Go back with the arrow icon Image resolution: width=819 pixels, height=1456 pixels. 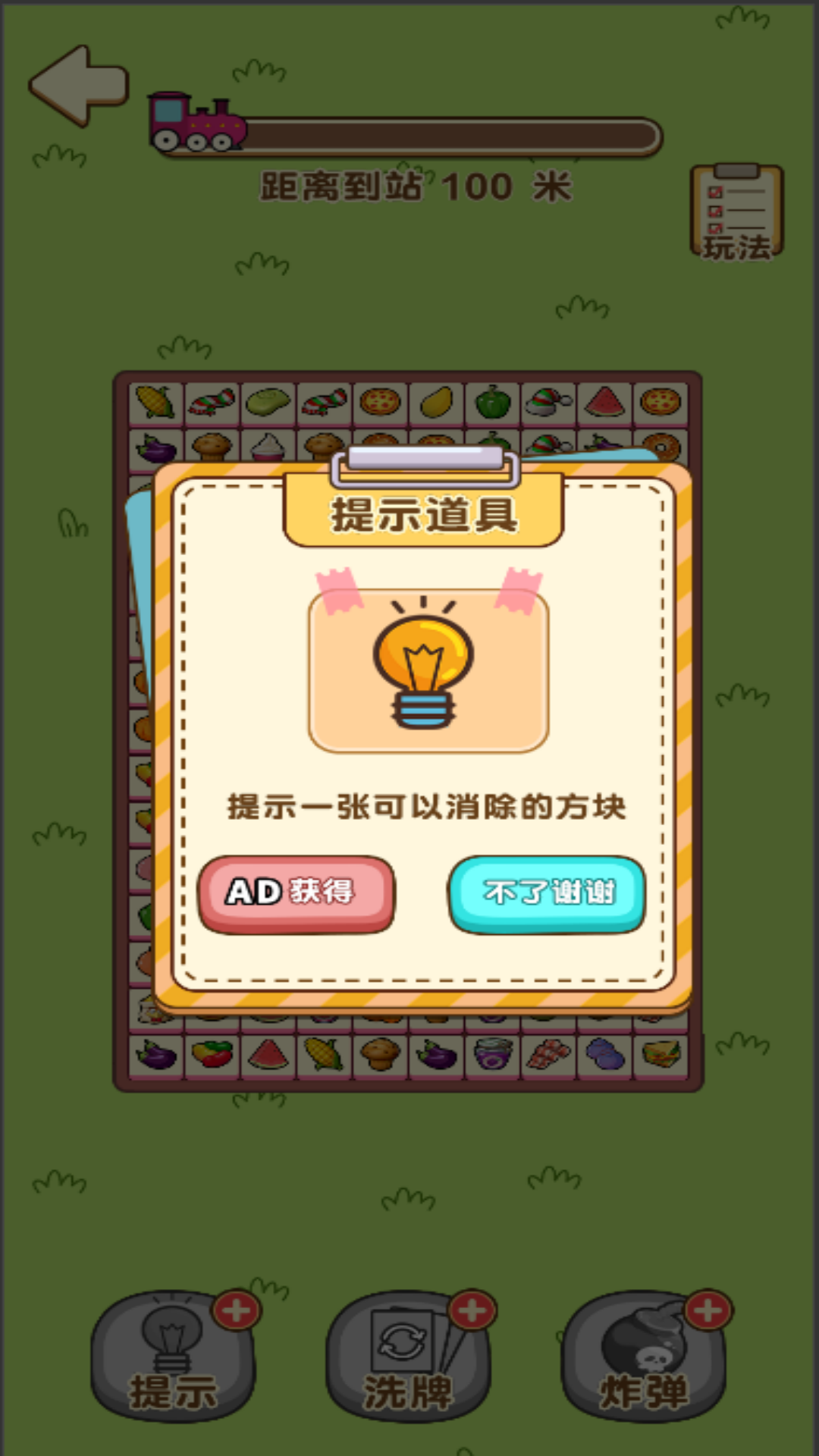(79, 85)
